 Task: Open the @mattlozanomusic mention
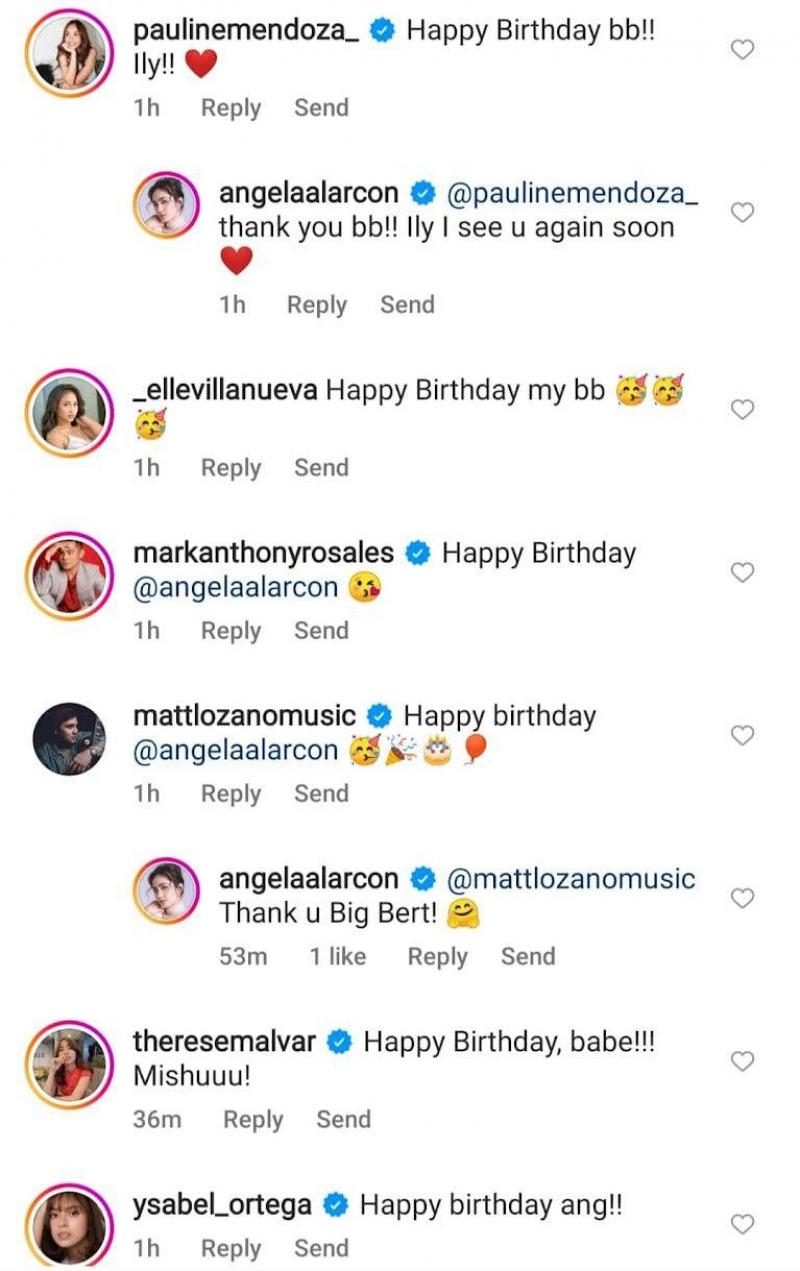(570, 879)
